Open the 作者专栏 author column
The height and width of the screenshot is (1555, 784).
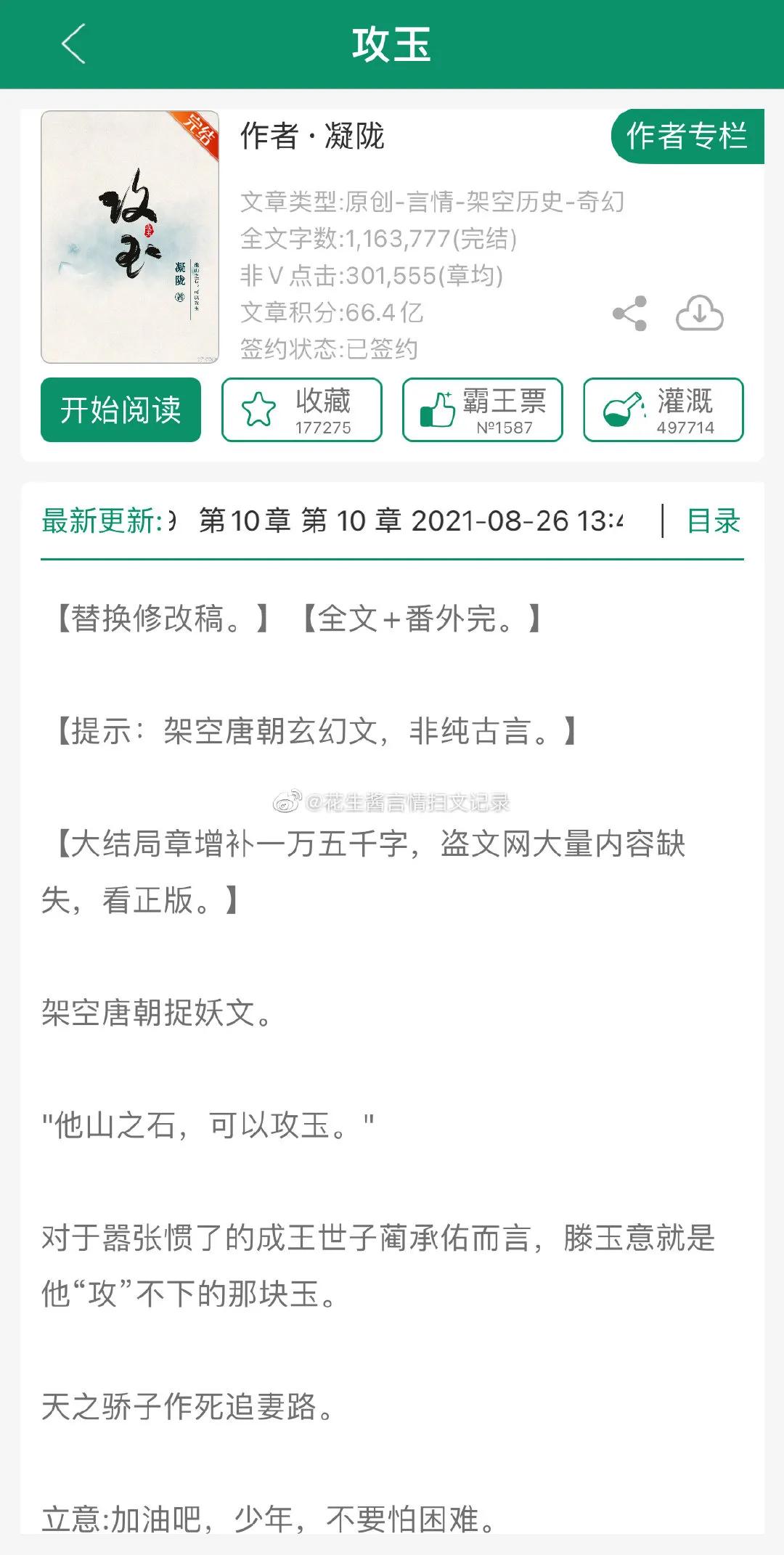pyautogui.click(x=687, y=136)
